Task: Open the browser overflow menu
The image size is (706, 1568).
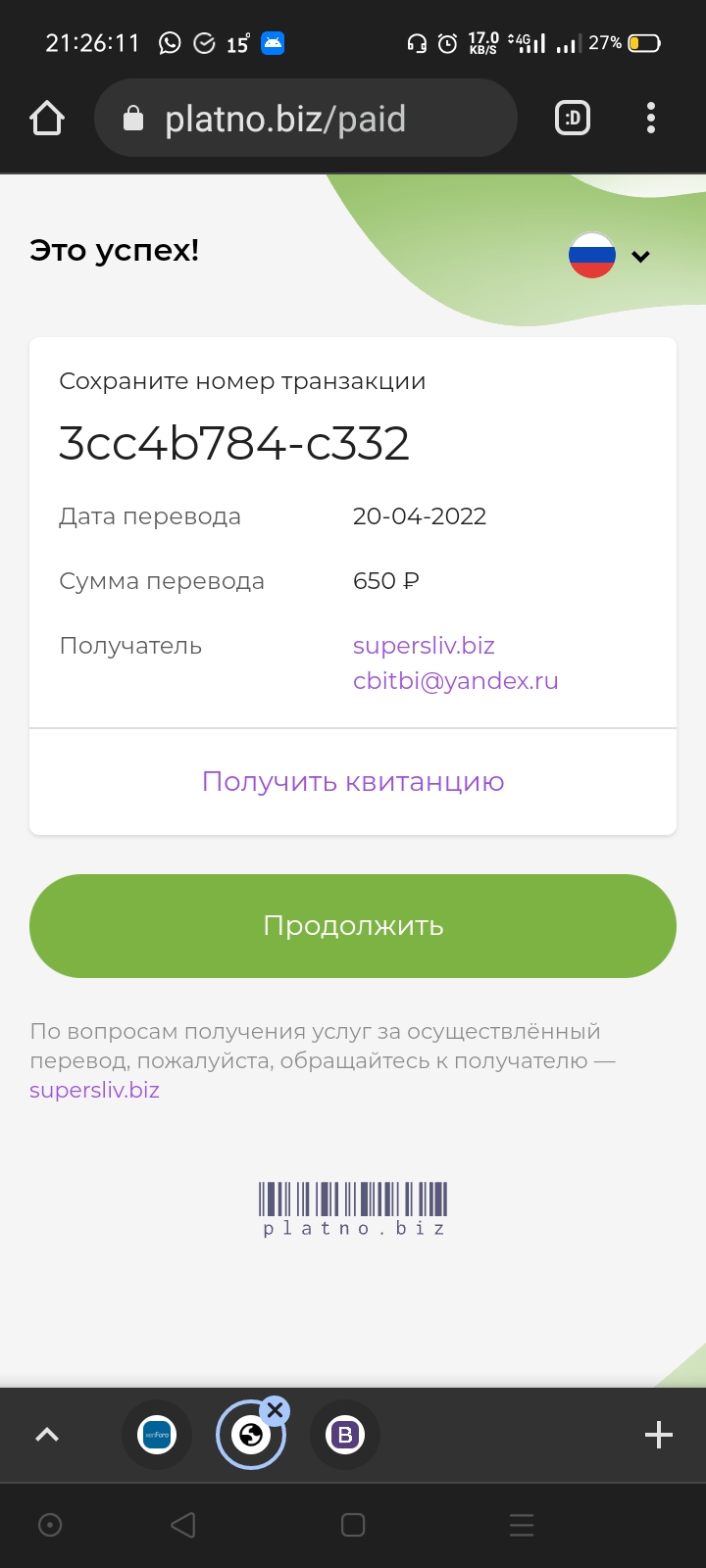Action: point(651,119)
